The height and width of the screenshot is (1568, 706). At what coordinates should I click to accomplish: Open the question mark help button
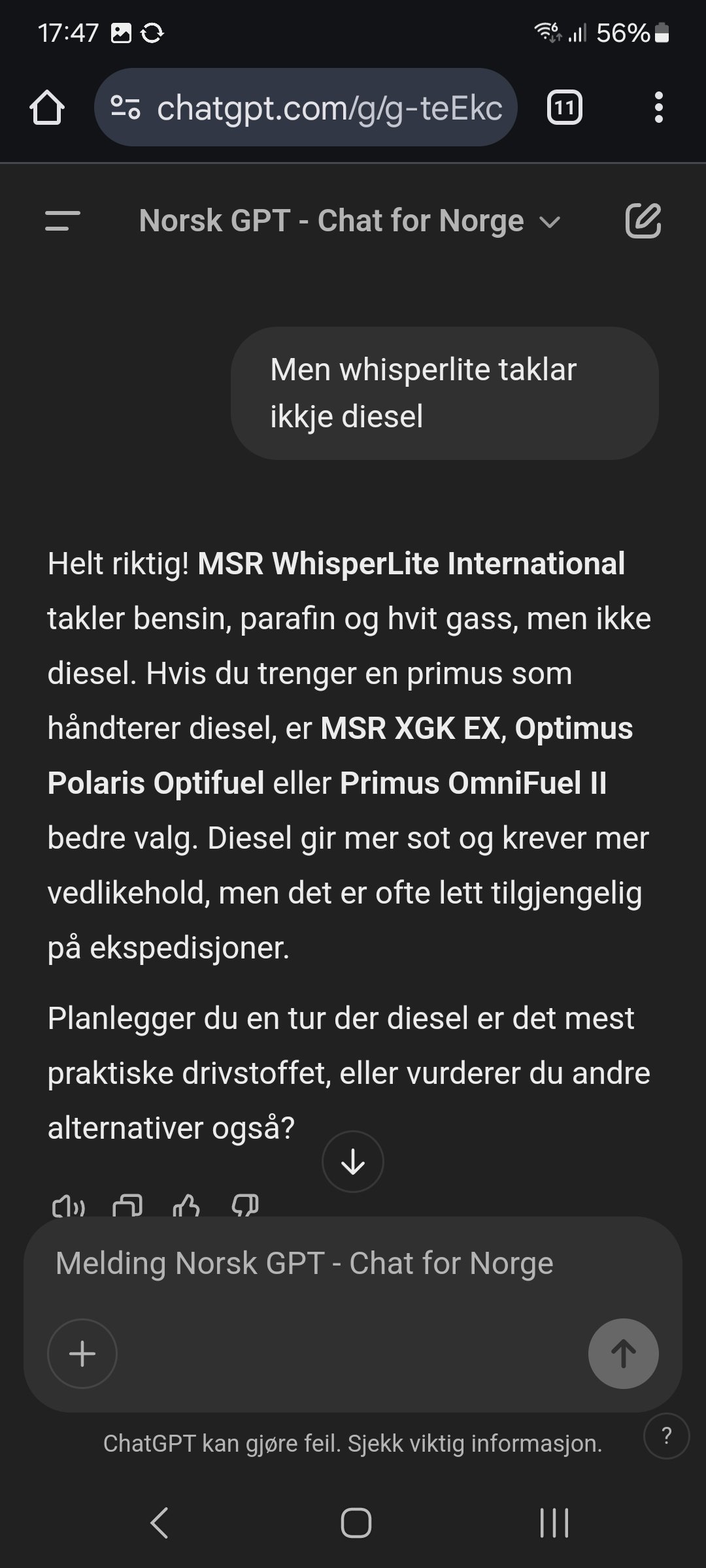pos(666,1435)
